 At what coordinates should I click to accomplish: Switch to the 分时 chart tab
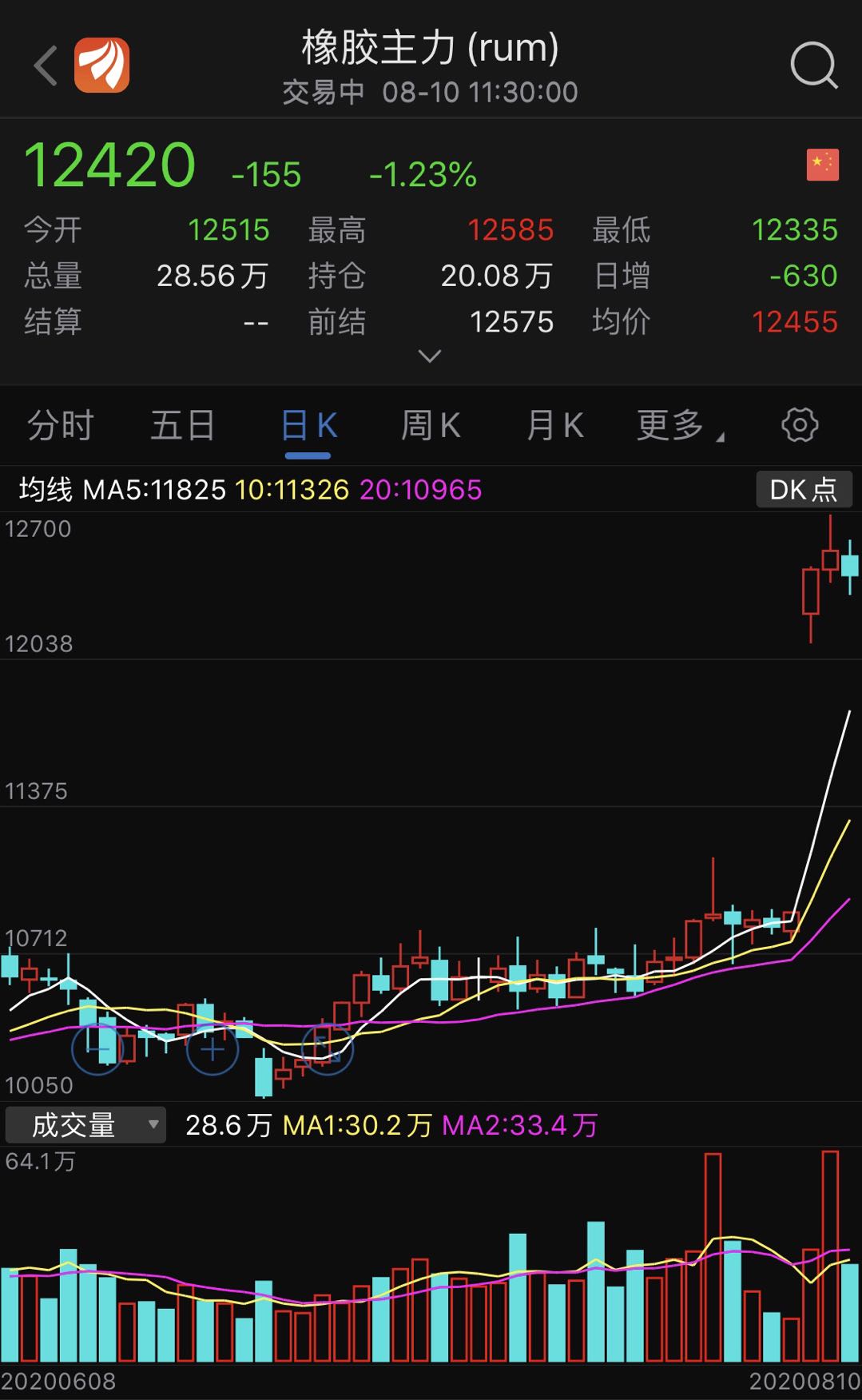pos(61,425)
